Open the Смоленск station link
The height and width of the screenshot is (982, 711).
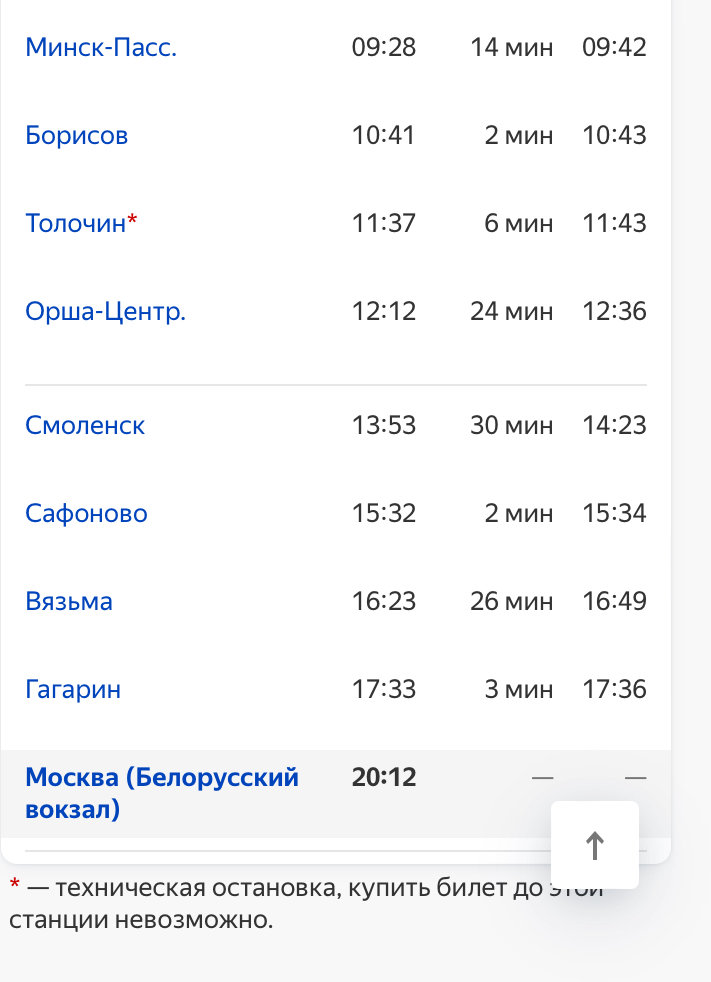click(x=85, y=425)
